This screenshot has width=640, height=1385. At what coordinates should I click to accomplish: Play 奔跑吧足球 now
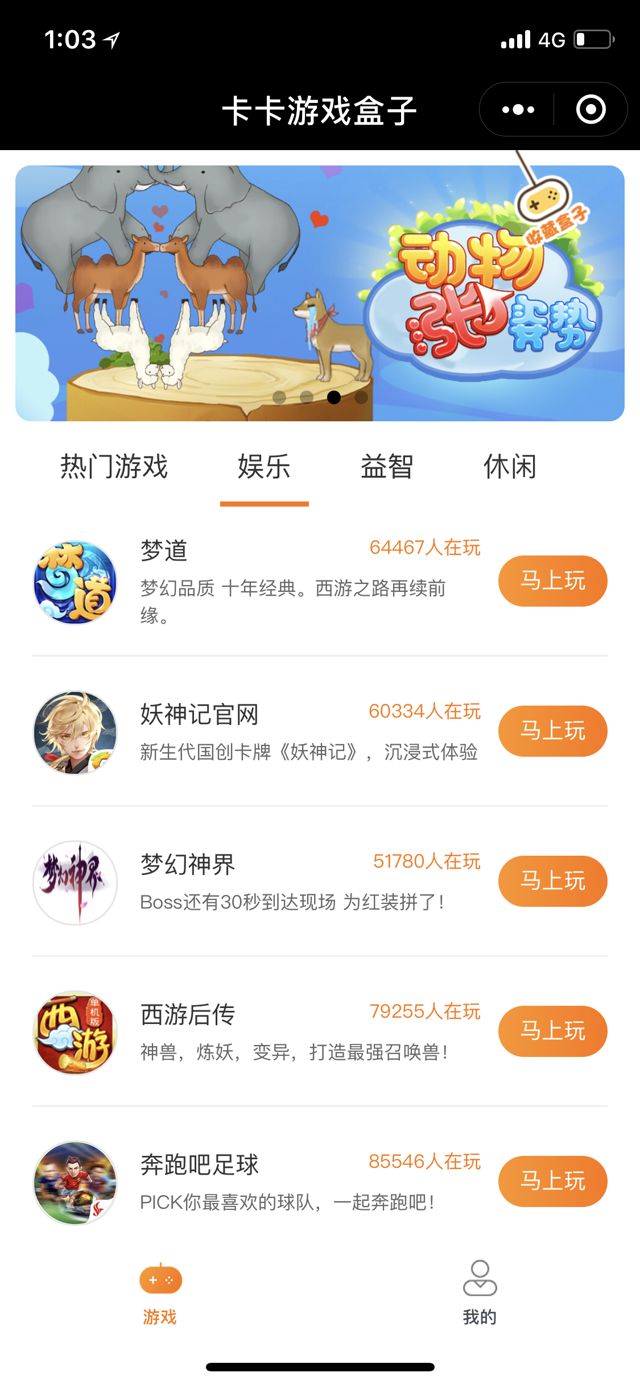pos(552,1181)
